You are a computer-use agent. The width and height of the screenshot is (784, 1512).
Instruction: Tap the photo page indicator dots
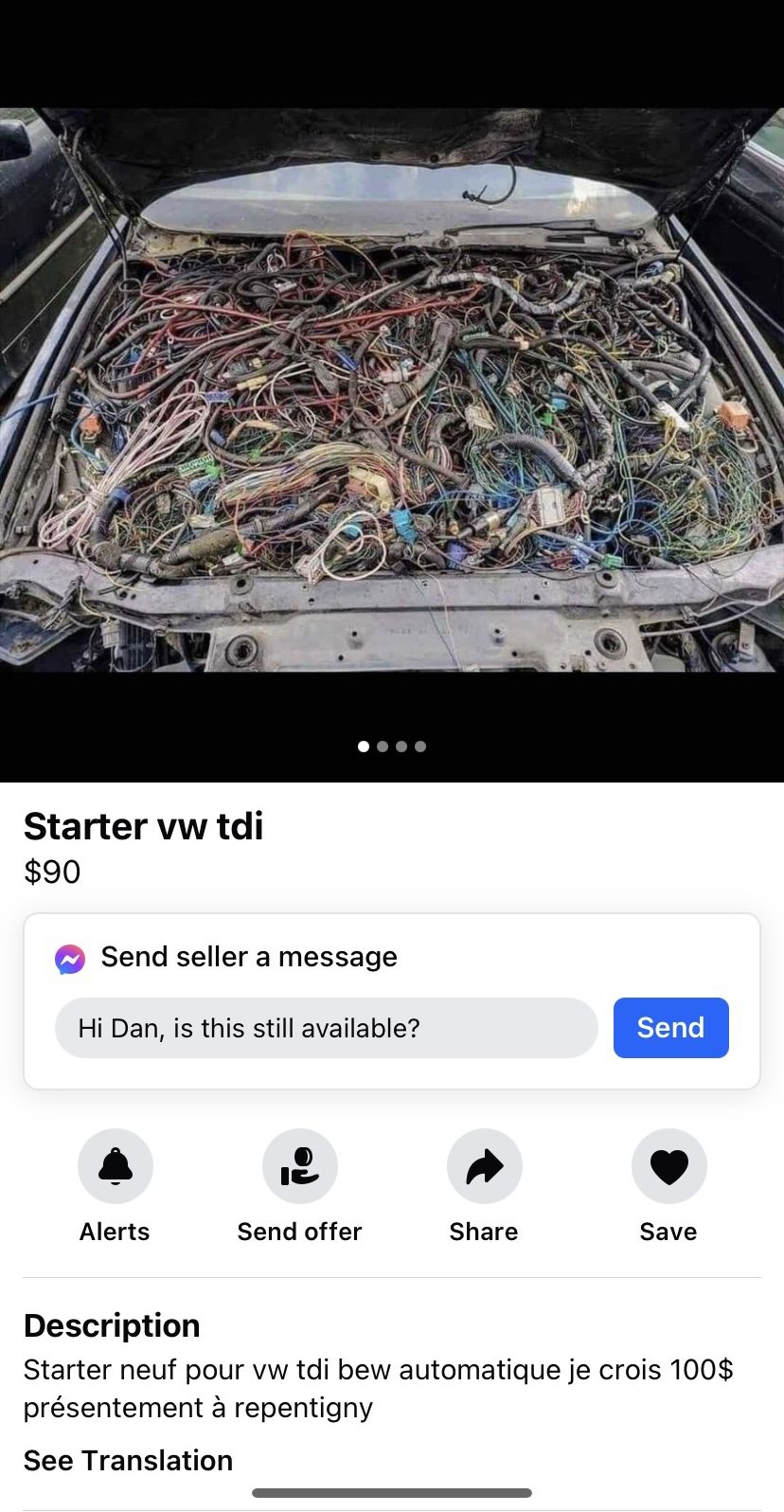(392, 747)
